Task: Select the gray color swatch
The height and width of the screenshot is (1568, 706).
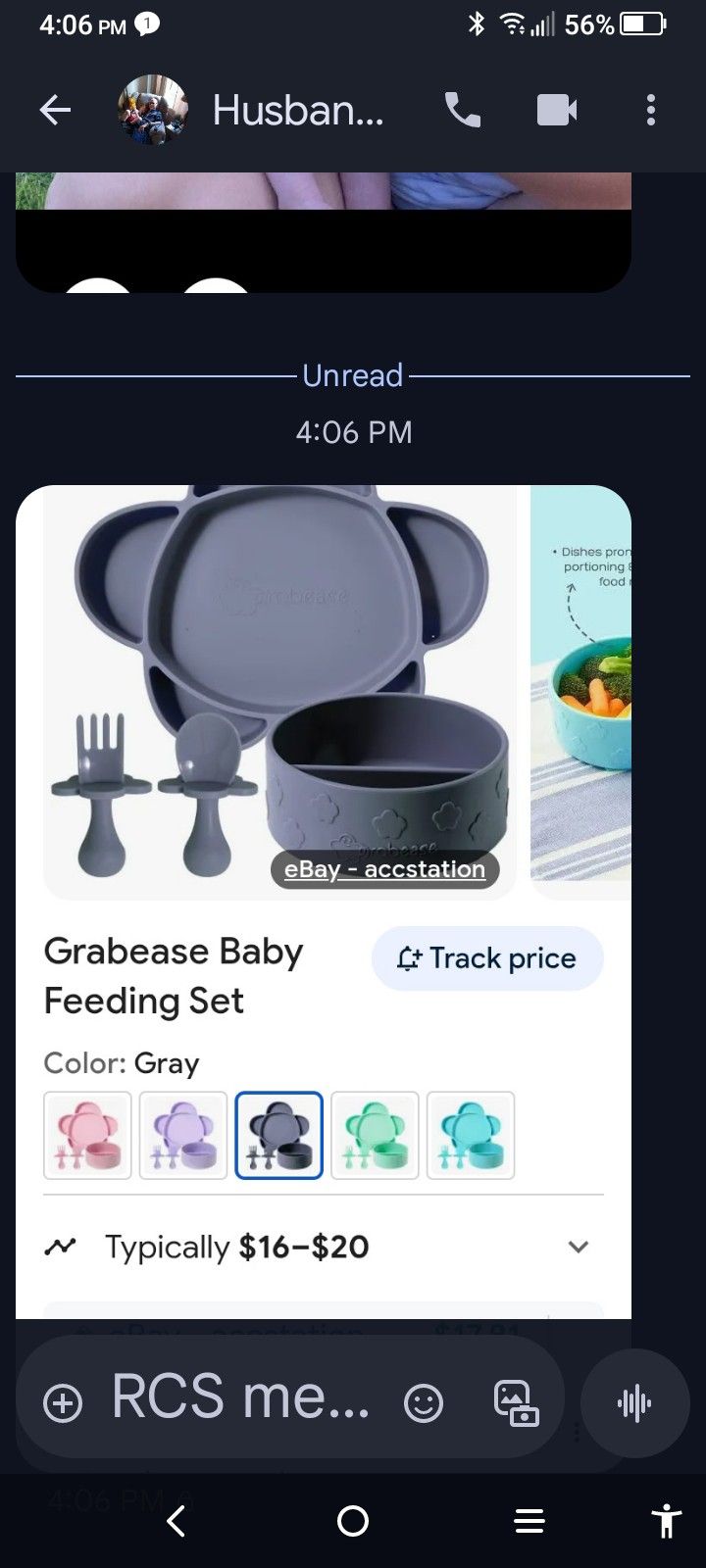Action: 279,1135
